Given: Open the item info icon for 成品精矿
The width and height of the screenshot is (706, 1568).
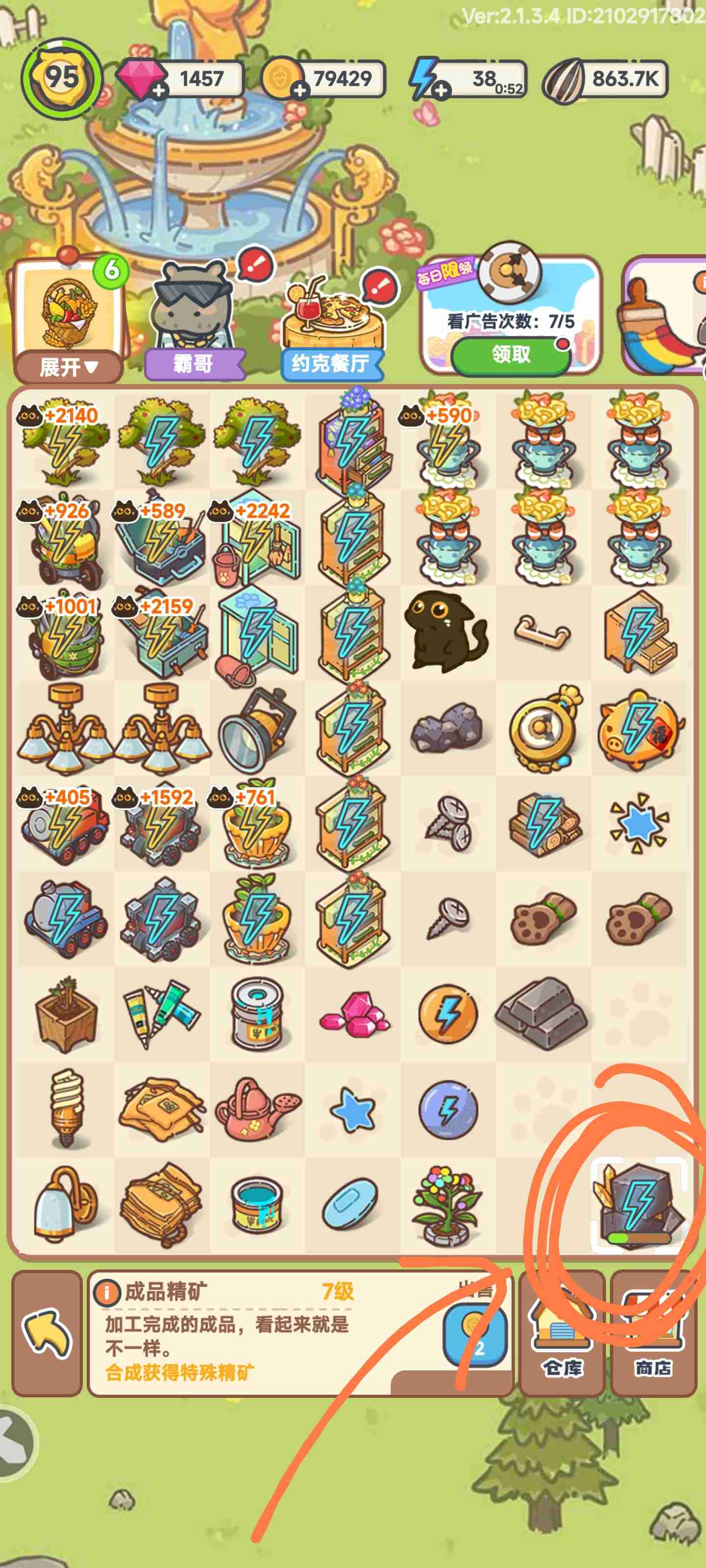Looking at the screenshot, I should point(106,1292).
